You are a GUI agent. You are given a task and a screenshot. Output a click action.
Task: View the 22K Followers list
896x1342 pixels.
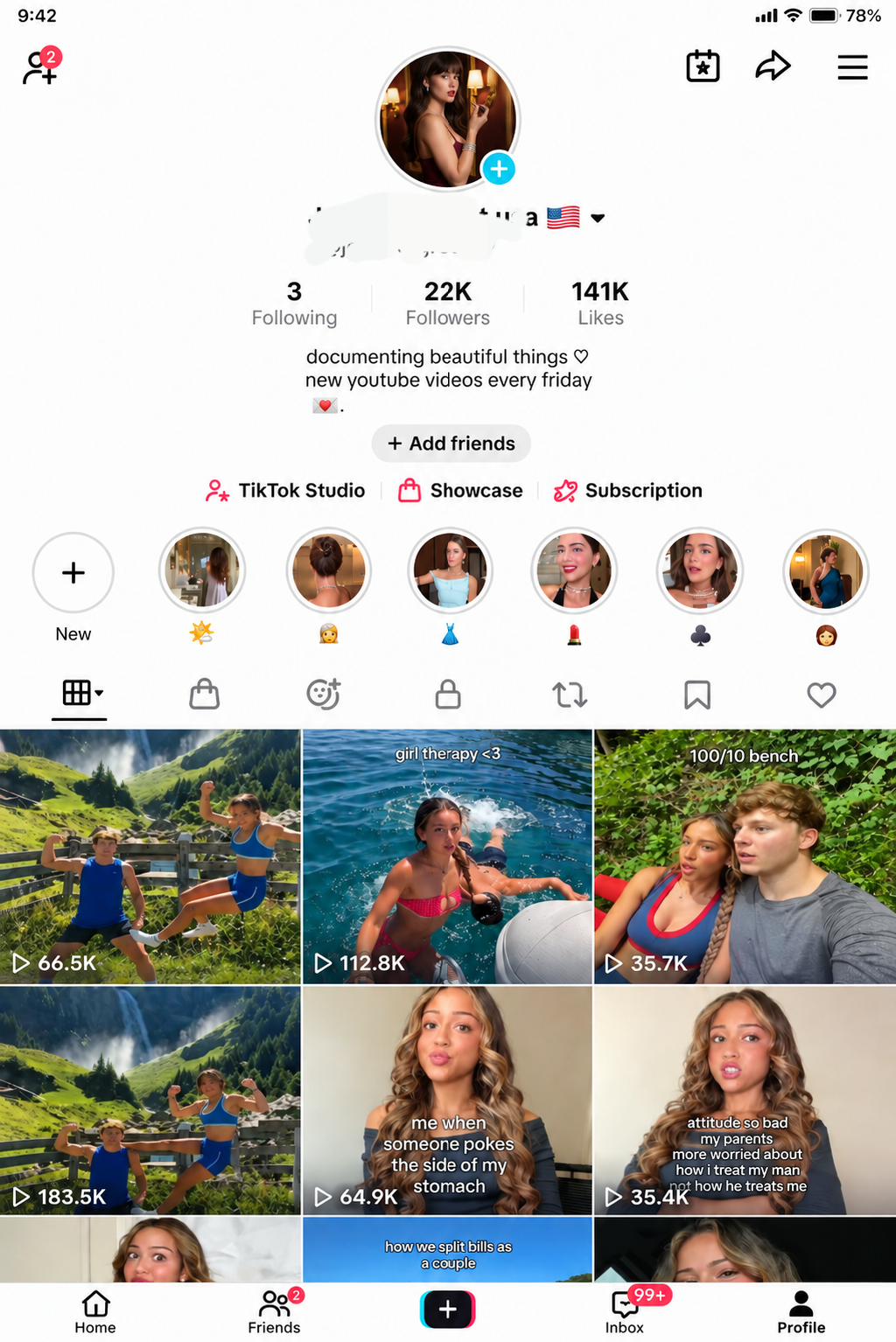(448, 303)
